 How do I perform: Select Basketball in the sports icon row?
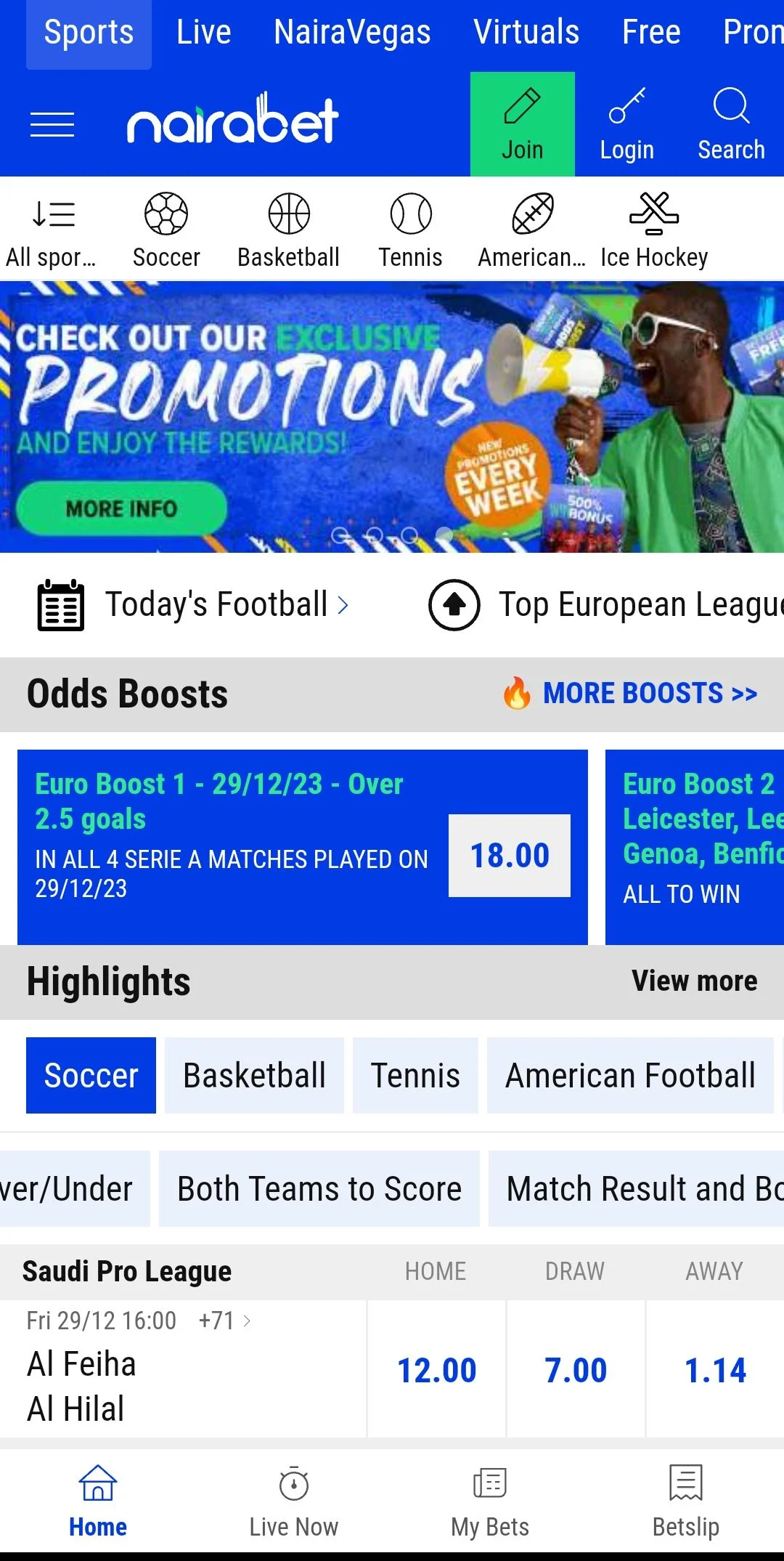pyautogui.click(x=288, y=230)
